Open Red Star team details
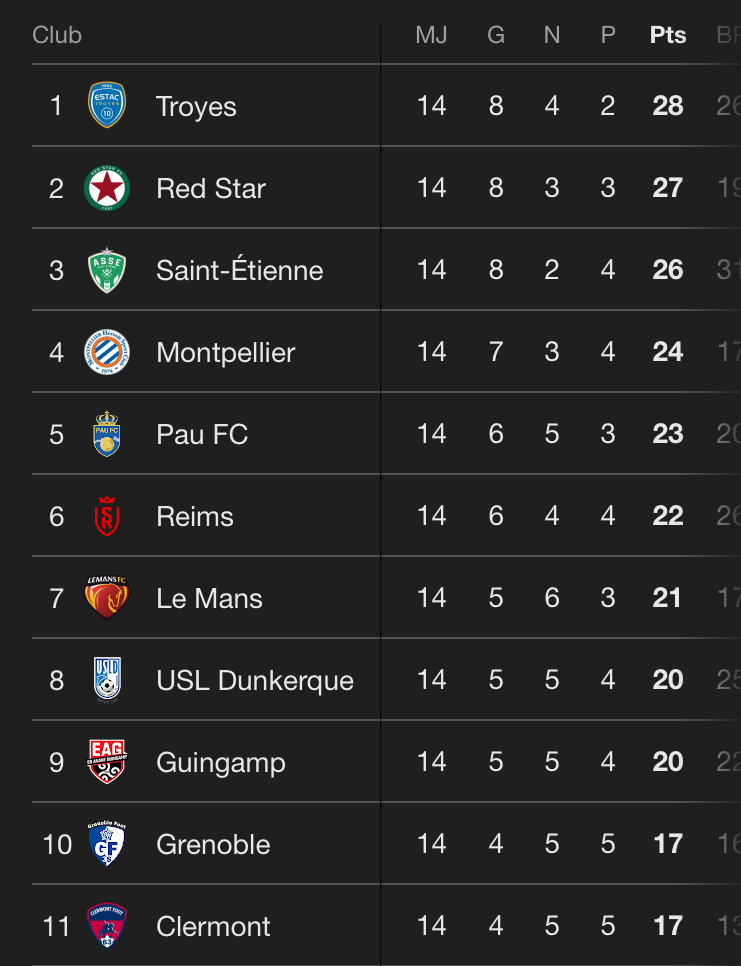 [210, 188]
